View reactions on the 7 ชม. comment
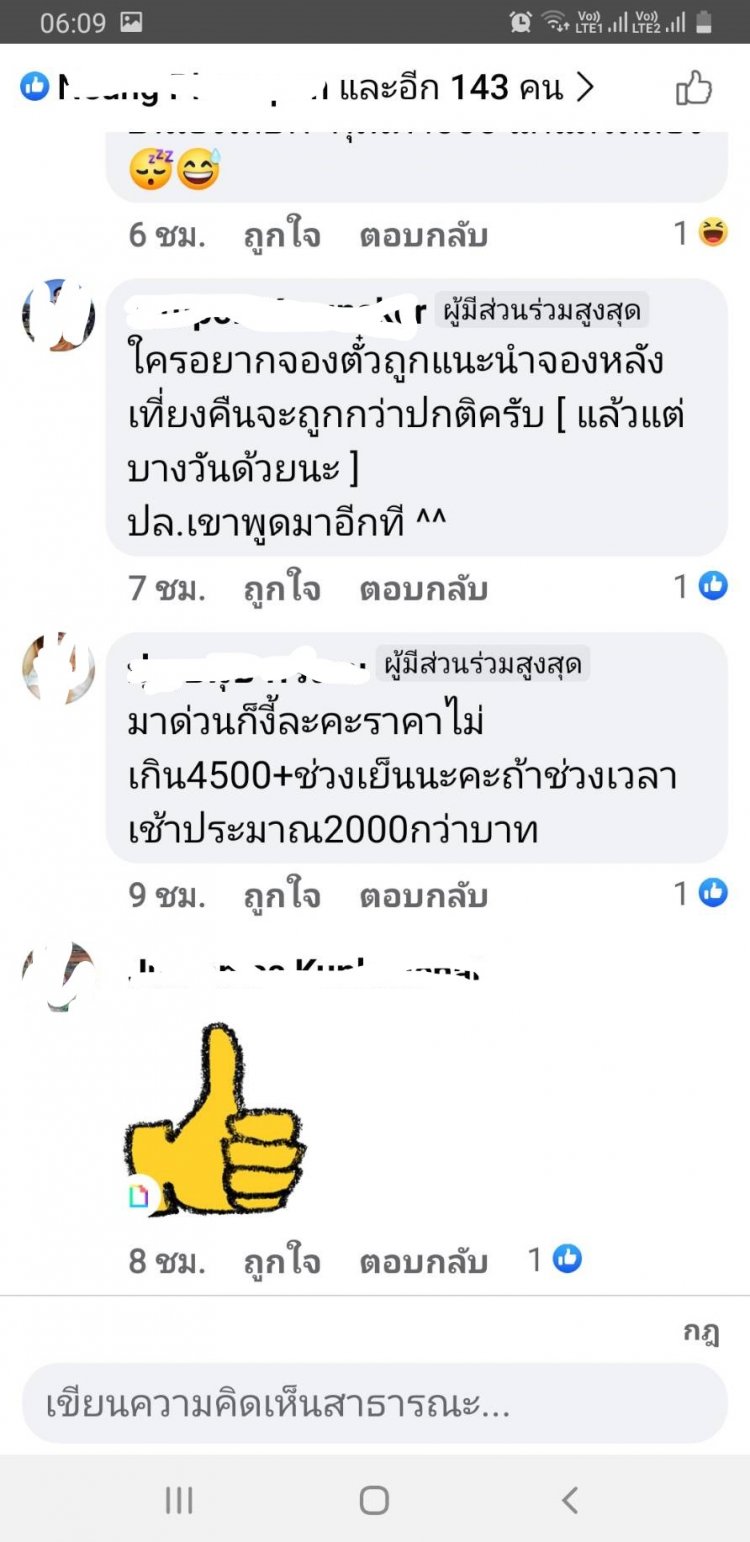 [x=701, y=586]
